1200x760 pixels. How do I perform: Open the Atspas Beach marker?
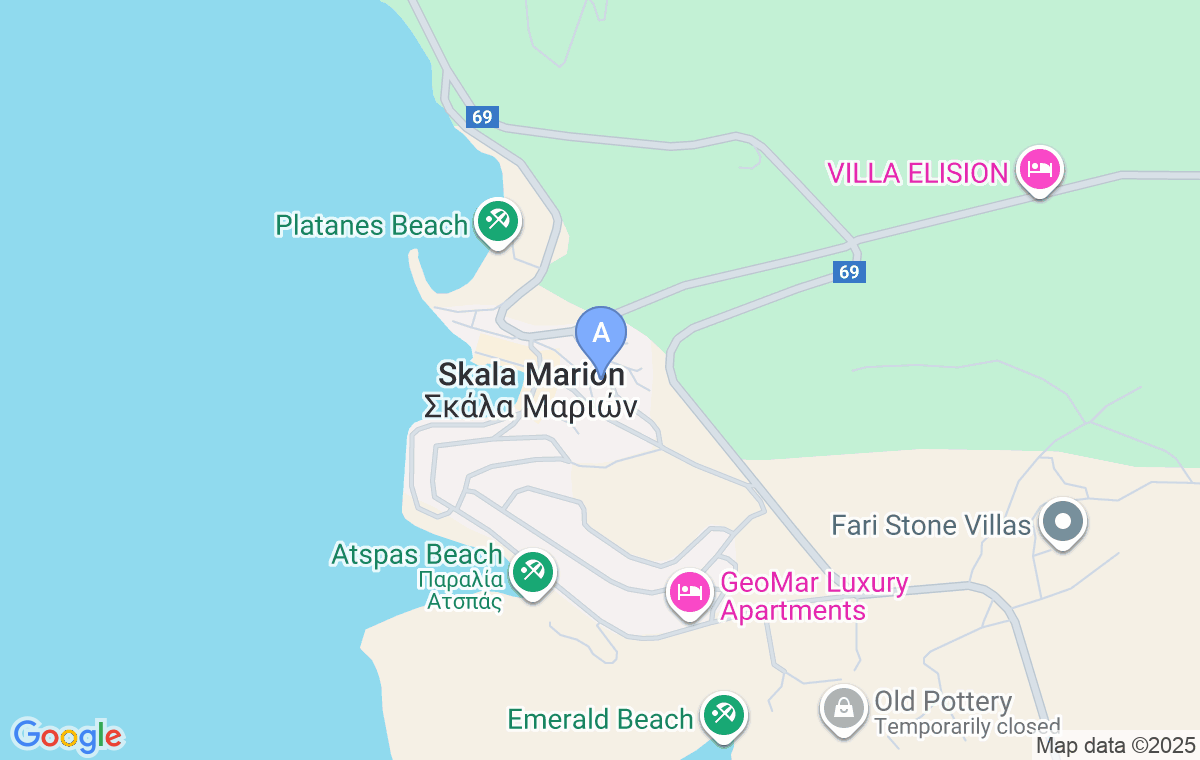(532, 572)
